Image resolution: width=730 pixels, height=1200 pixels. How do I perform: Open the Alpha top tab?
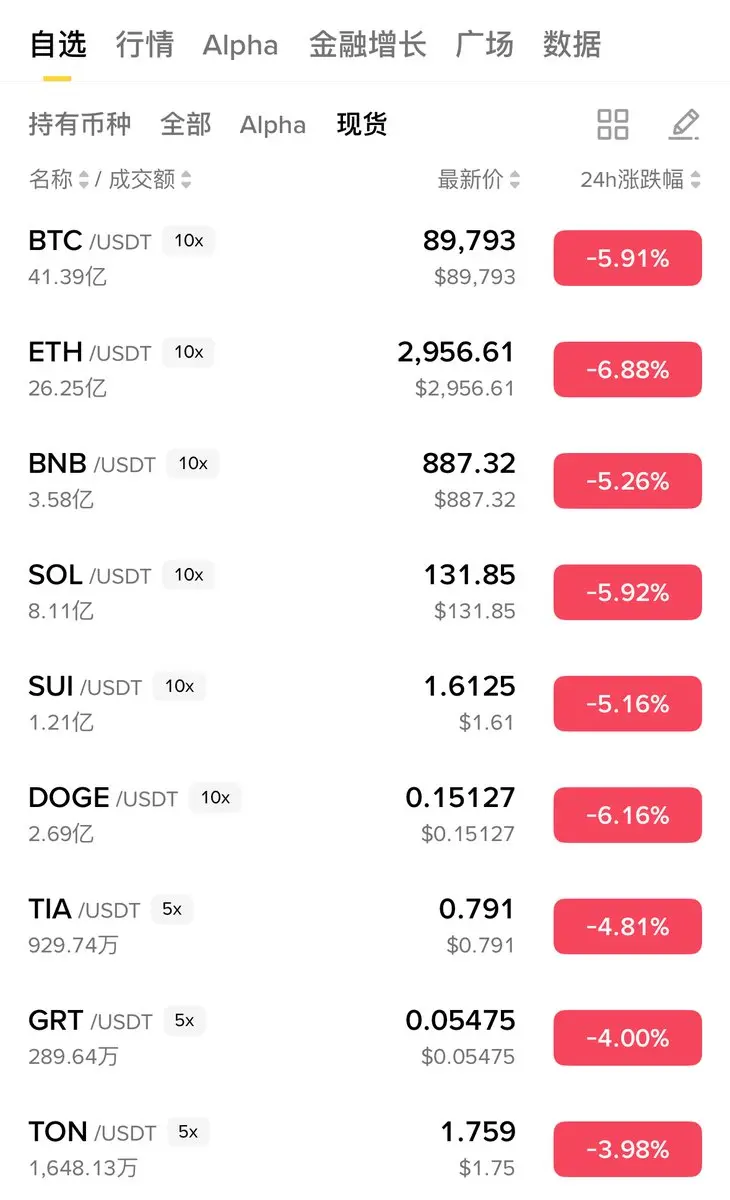(x=240, y=45)
